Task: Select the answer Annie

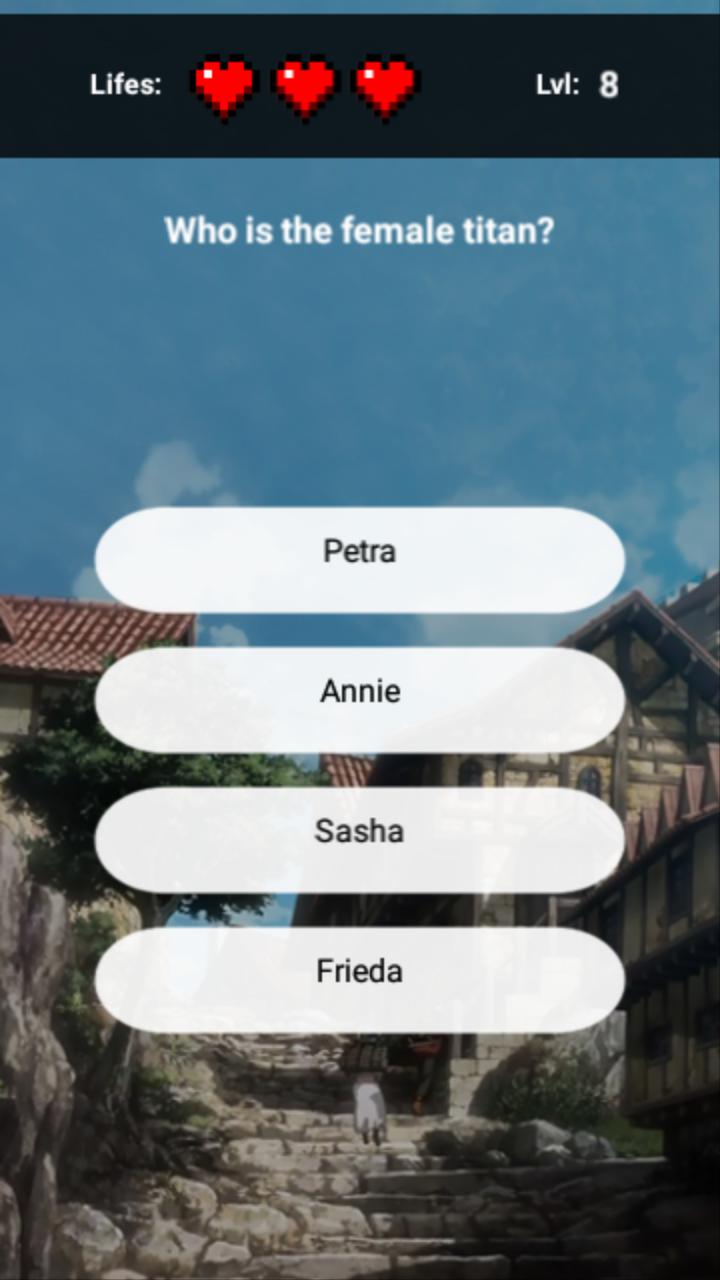Action: [x=360, y=691]
